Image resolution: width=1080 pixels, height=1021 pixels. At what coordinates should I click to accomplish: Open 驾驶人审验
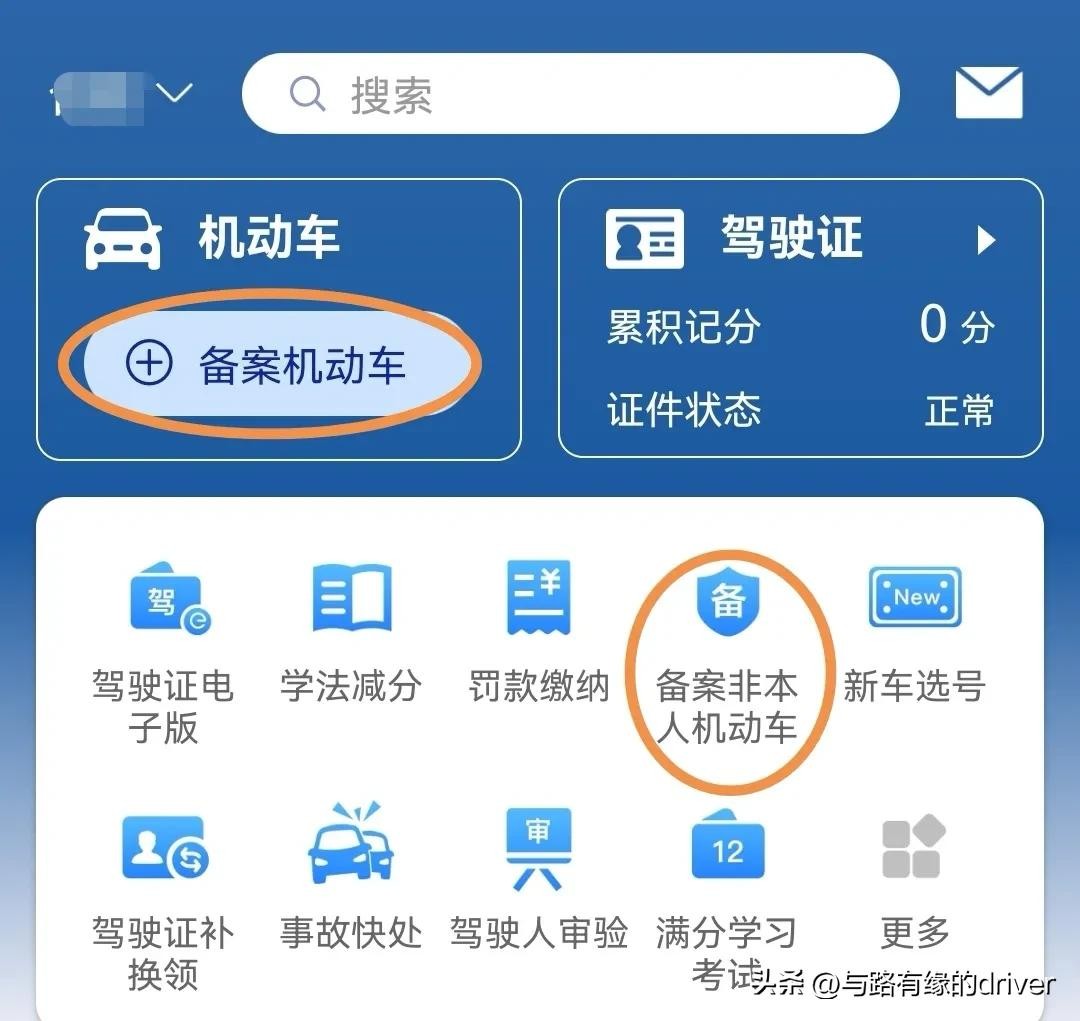click(539, 880)
